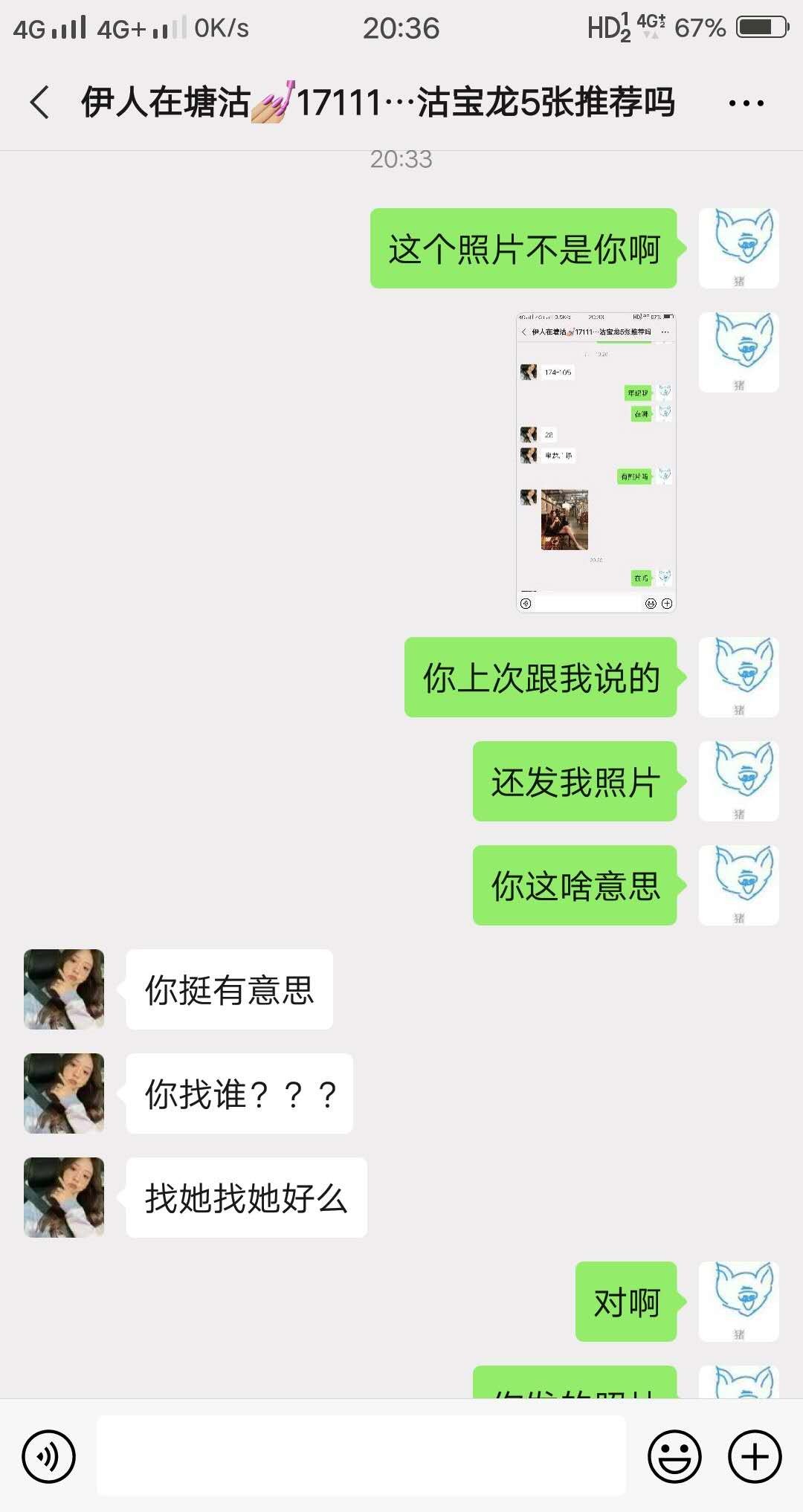Tap the message 还发我照片
The width and height of the screenshot is (803, 1512).
click(x=574, y=782)
